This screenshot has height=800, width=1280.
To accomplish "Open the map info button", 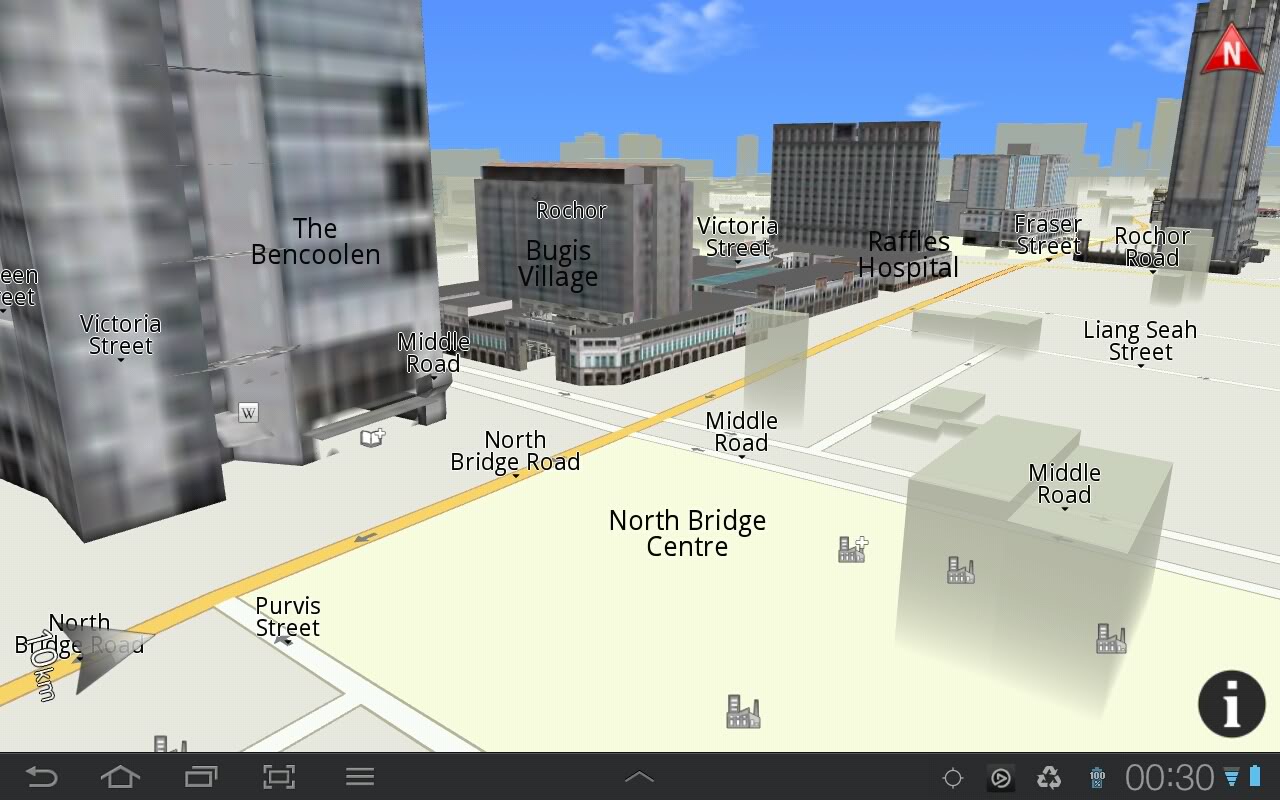I will tap(1231, 704).
